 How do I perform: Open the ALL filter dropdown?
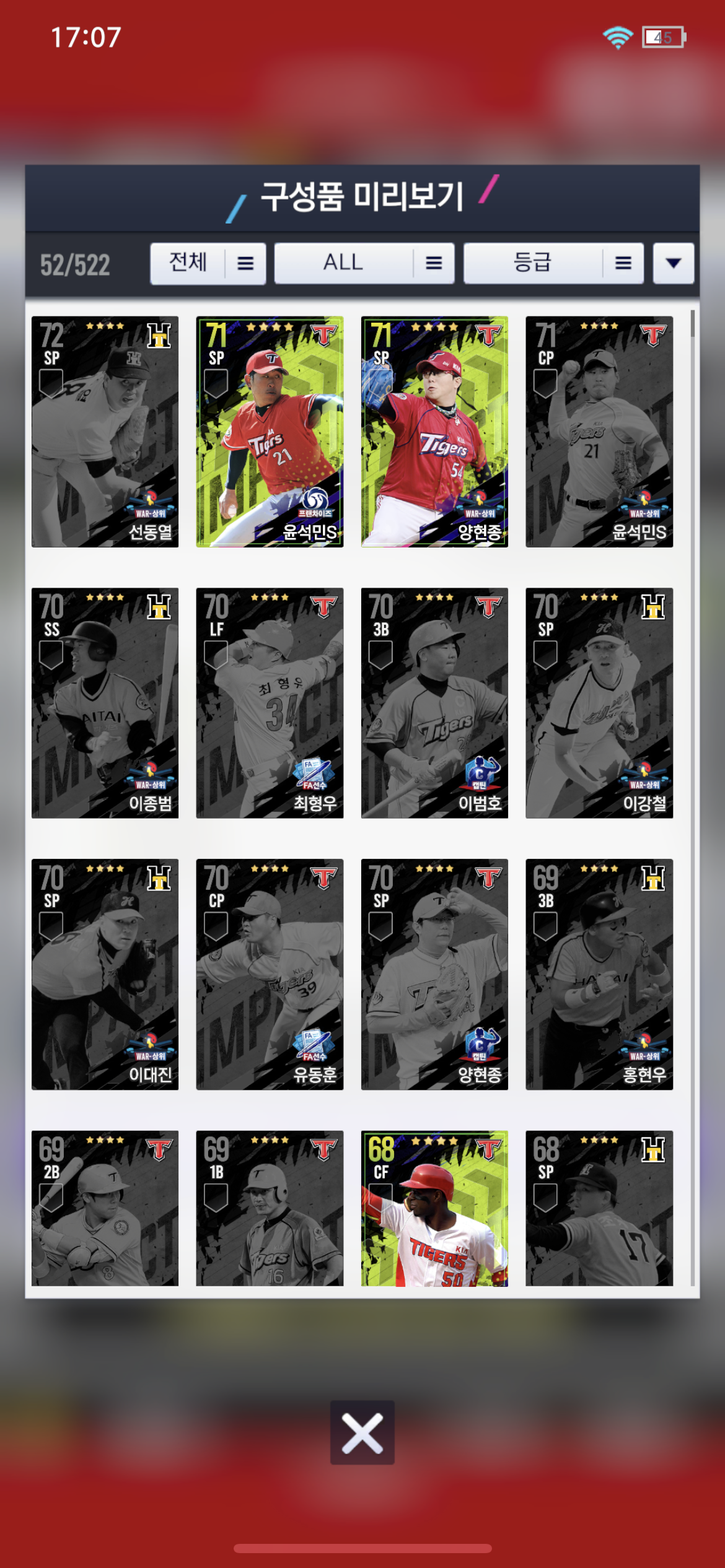[x=364, y=264]
